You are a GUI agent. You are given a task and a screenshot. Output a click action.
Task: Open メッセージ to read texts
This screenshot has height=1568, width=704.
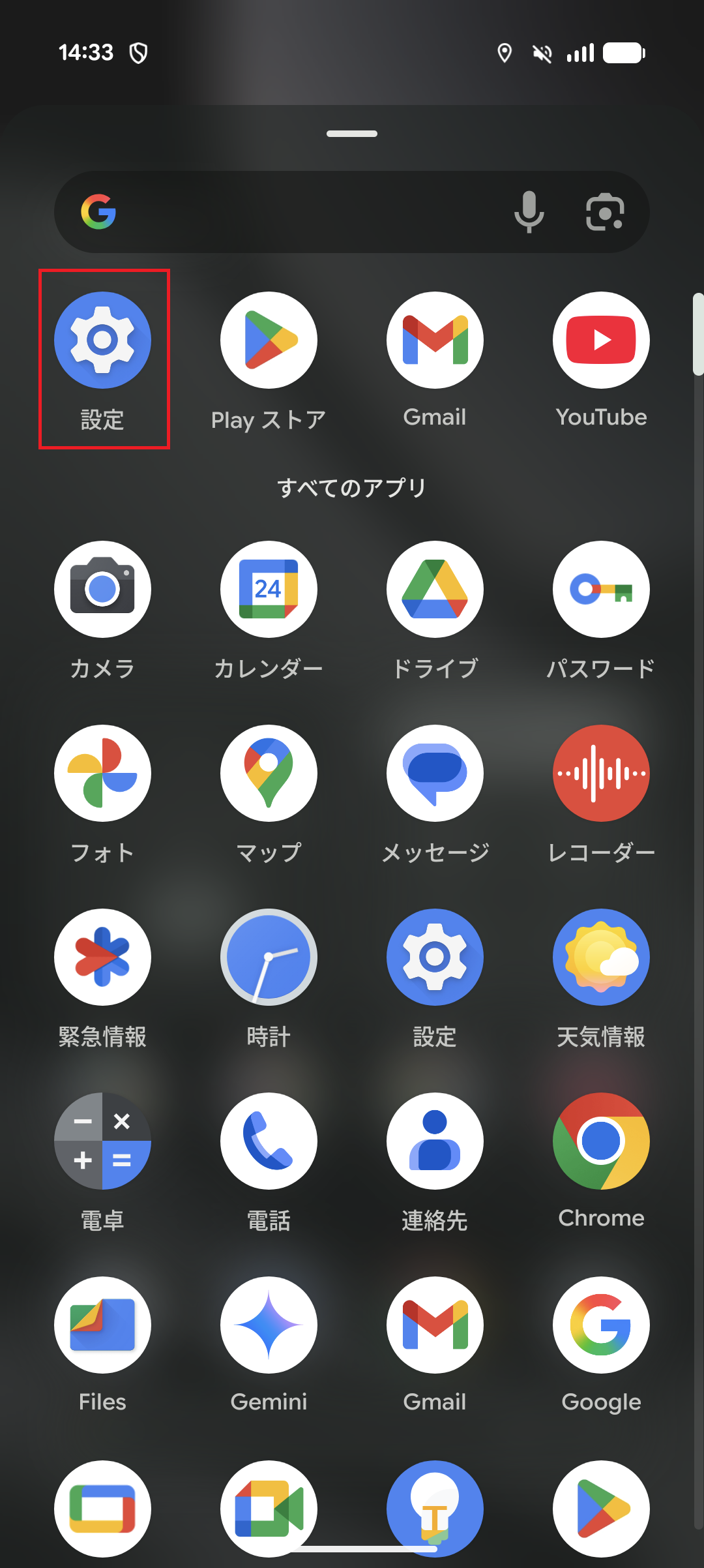coord(435,773)
